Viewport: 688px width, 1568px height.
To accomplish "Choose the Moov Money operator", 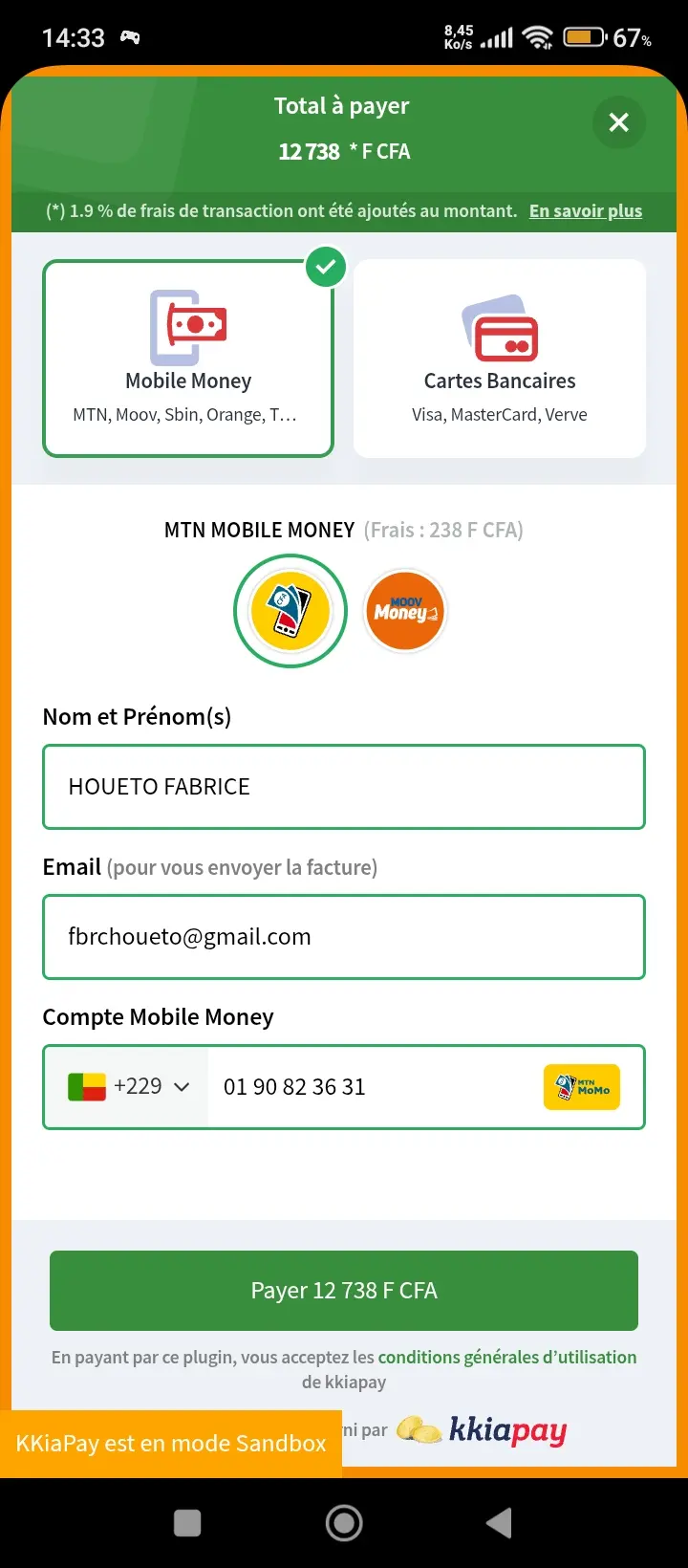I will [405, 611].
